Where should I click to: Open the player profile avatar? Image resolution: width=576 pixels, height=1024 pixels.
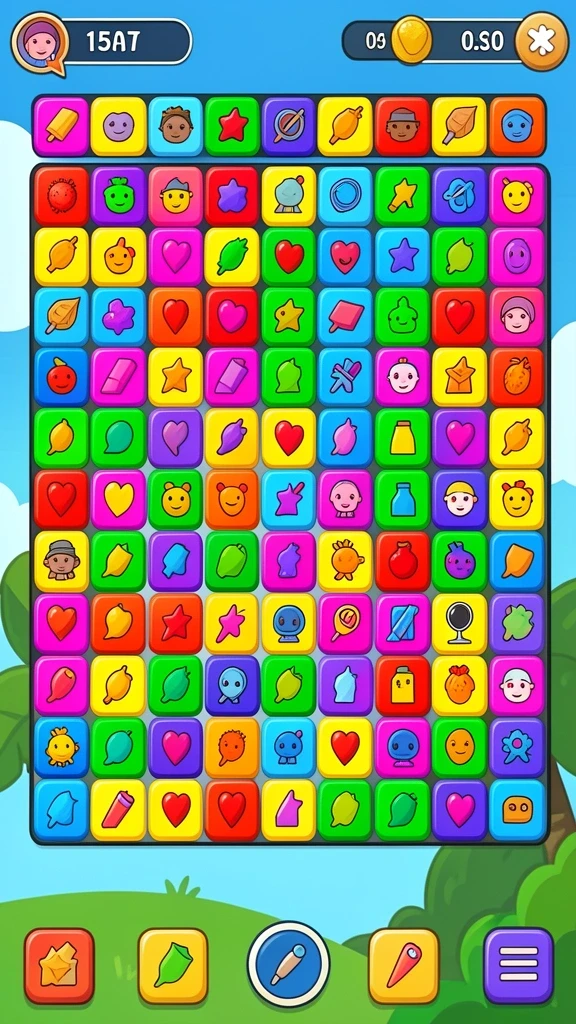(39, 42)
